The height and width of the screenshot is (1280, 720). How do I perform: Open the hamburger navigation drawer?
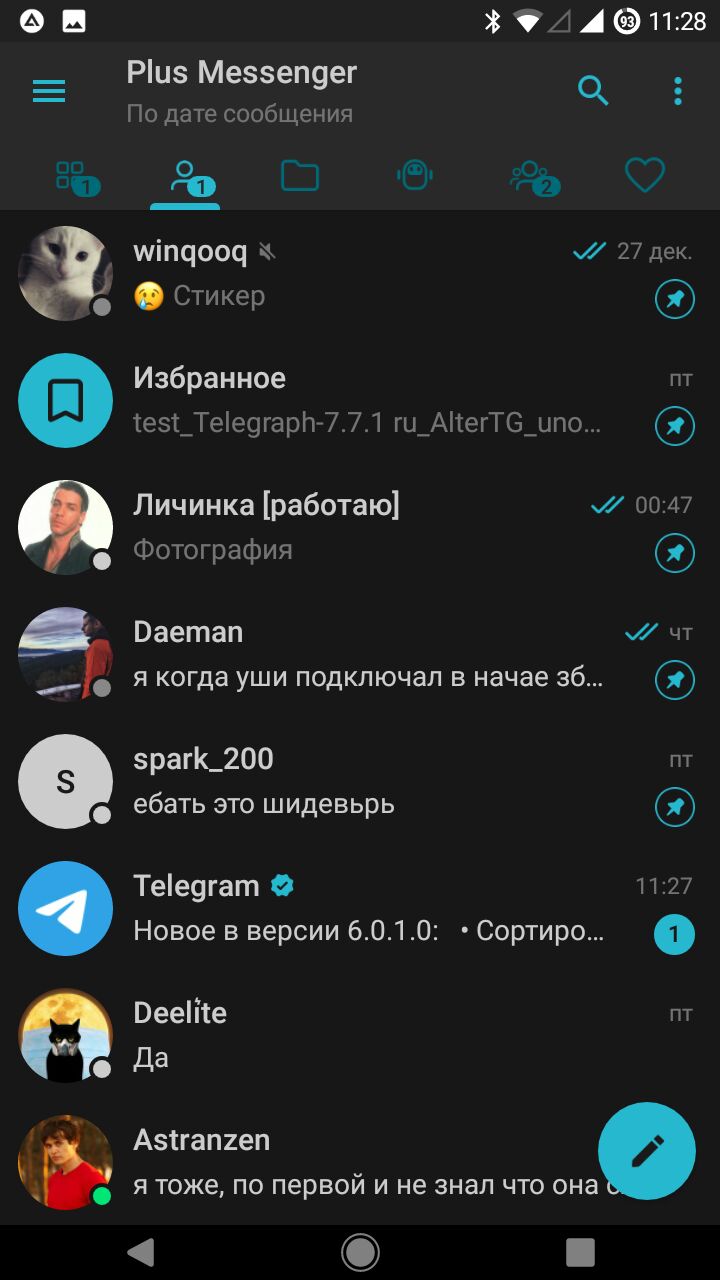[x=49, y=92]
